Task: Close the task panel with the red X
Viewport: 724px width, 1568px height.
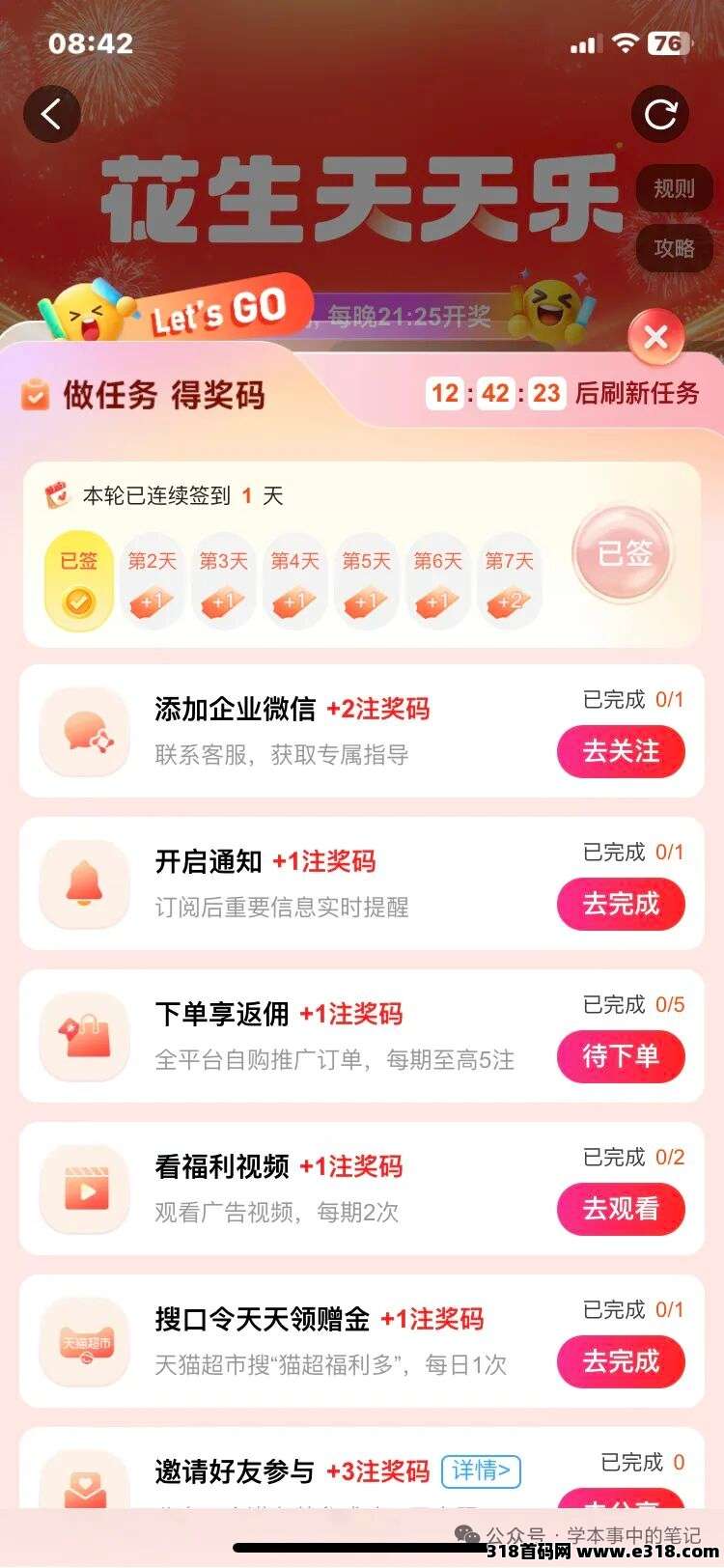Action: (655, 338)
